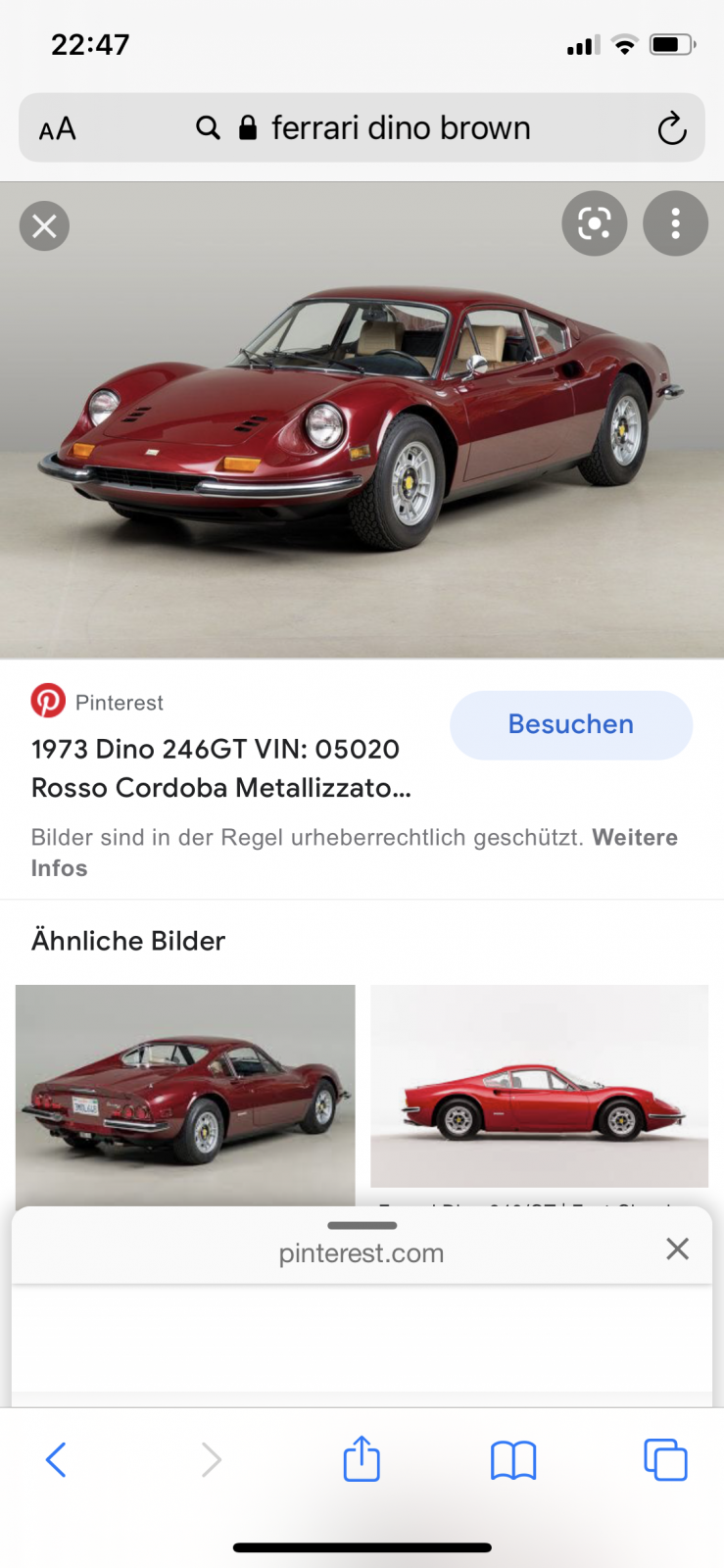Close the image preview
724x1568 pixels.
click(44, 226)
